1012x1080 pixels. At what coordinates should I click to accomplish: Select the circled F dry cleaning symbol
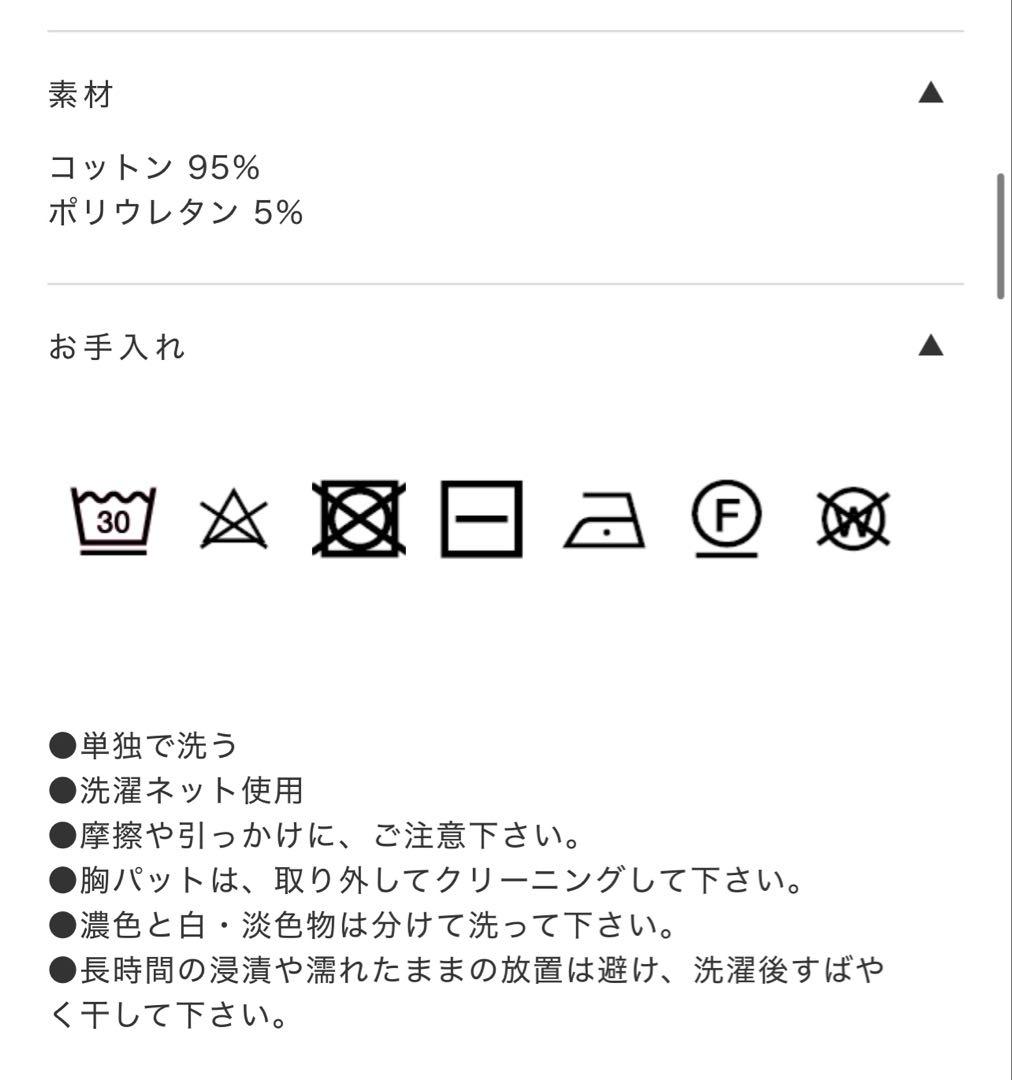tap(727, 520)
